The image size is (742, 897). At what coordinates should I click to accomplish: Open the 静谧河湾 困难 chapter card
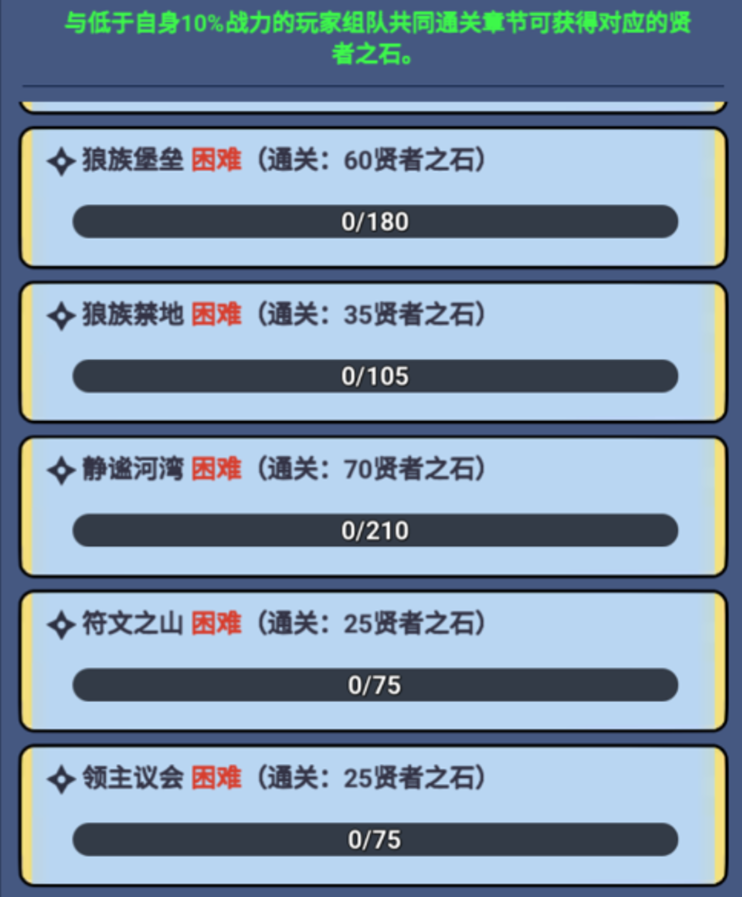point(373,506)
